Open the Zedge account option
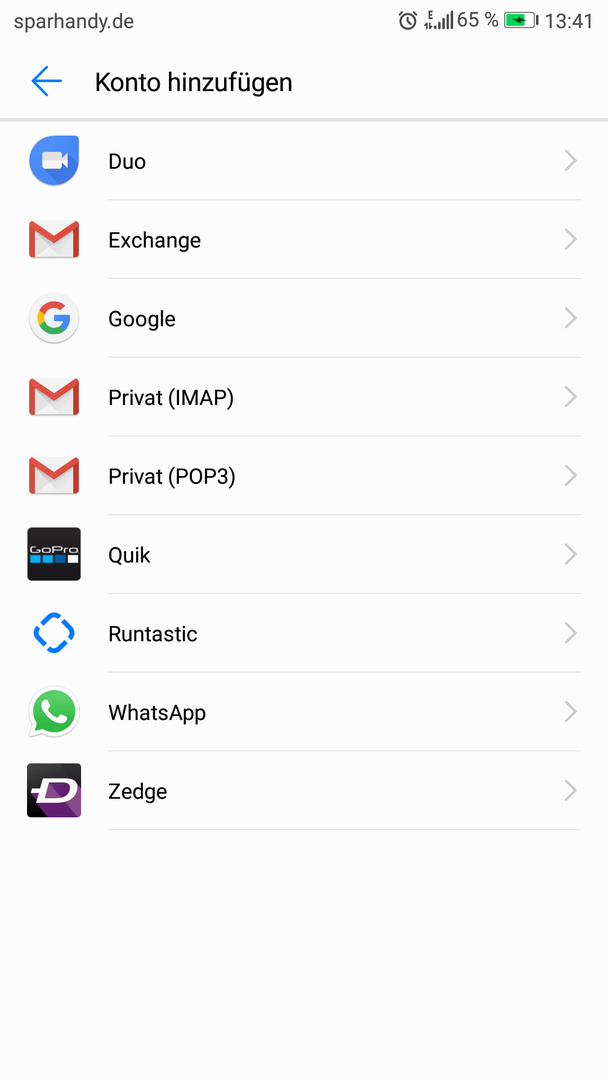 (x=304, y=791)
